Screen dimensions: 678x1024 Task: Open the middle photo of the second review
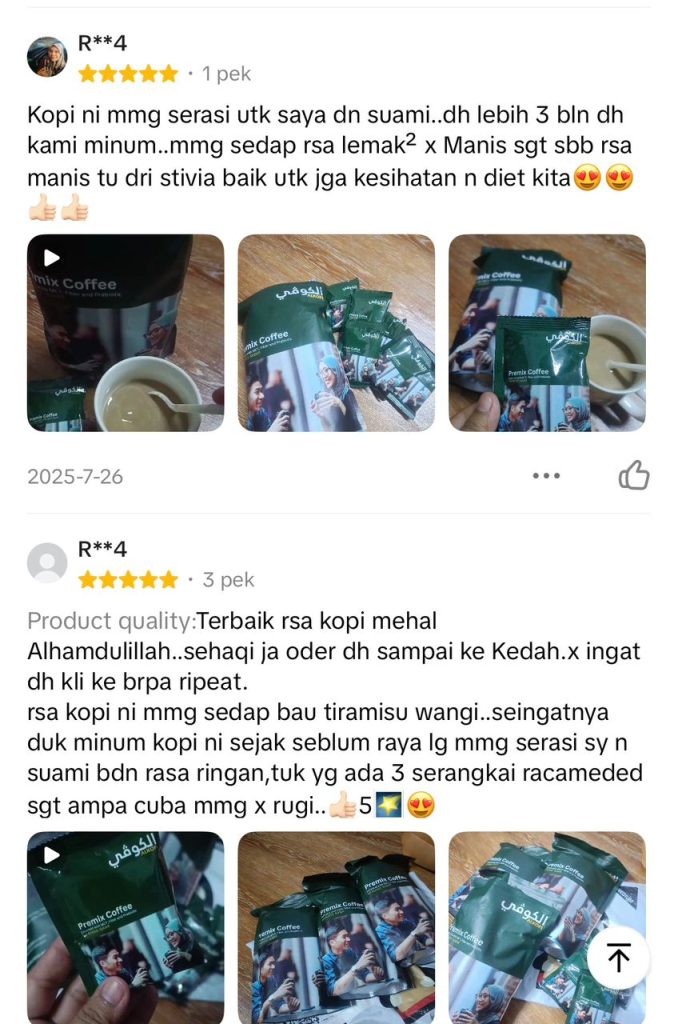336,927
